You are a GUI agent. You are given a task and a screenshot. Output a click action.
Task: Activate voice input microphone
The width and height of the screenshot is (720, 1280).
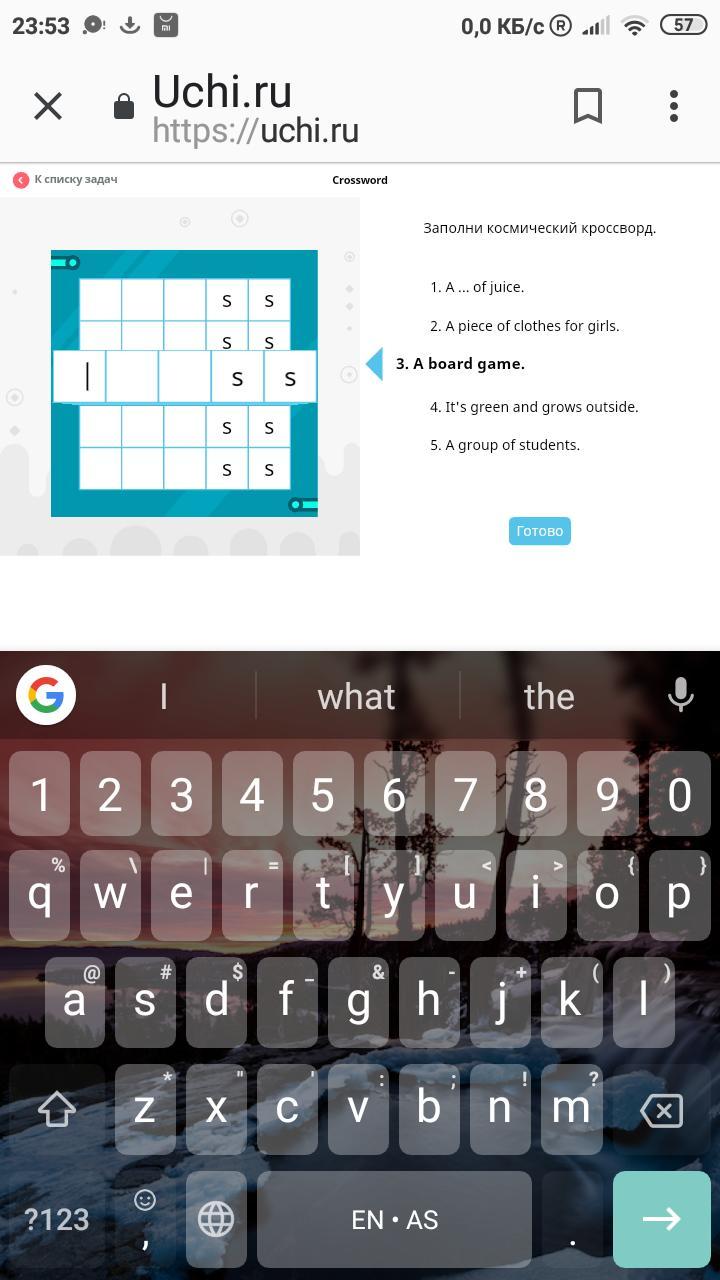point(680,694)
